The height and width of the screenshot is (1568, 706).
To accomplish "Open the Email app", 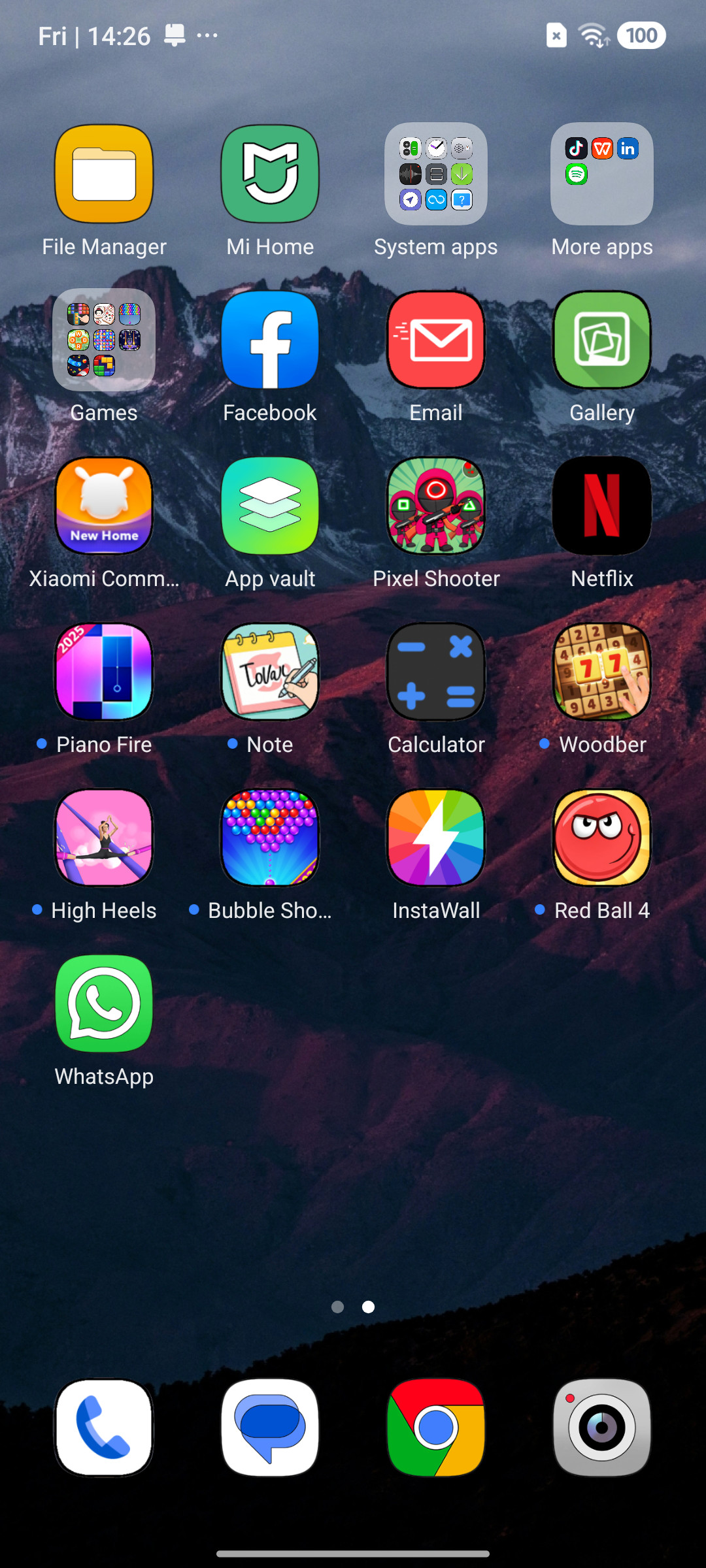I will [435, 340].
